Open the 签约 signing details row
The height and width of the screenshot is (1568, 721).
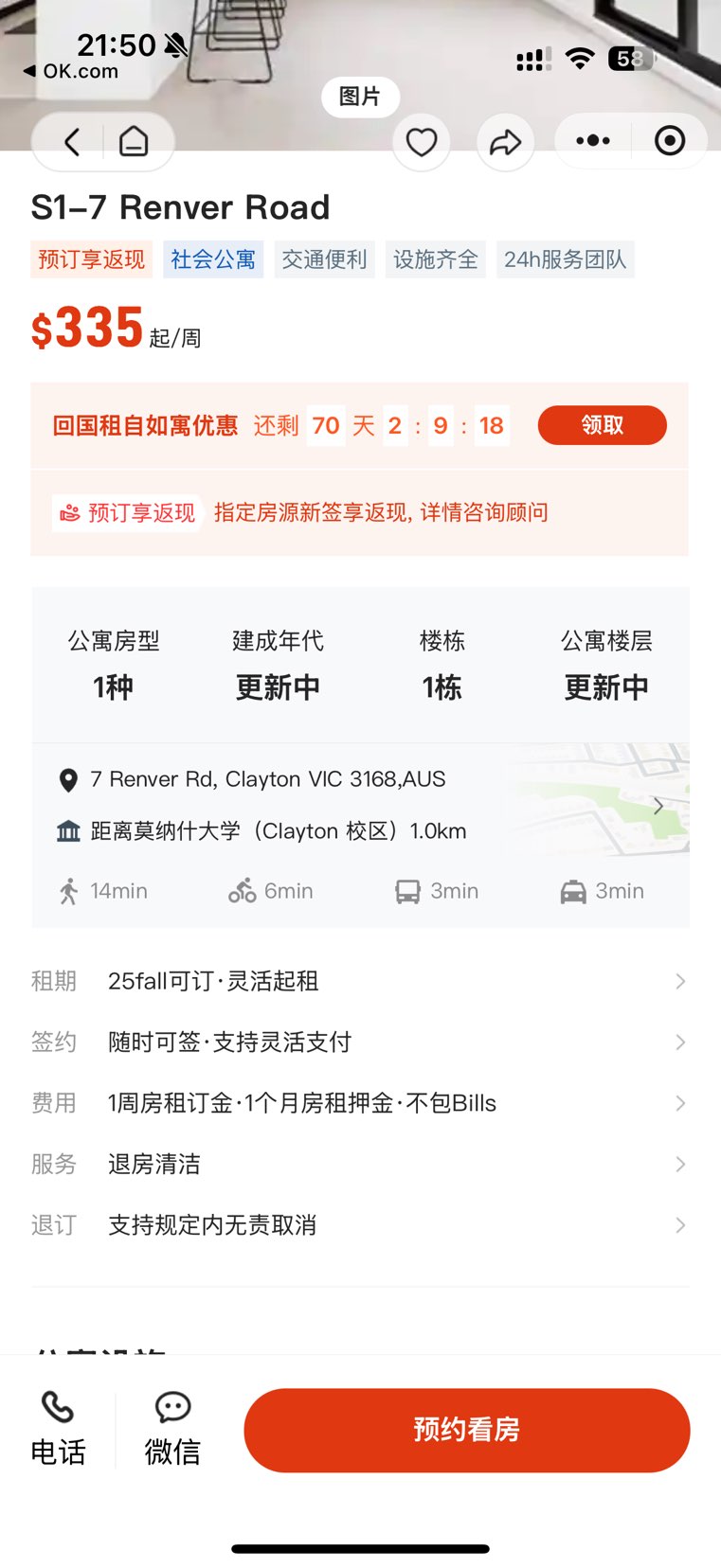(360, 1042)
